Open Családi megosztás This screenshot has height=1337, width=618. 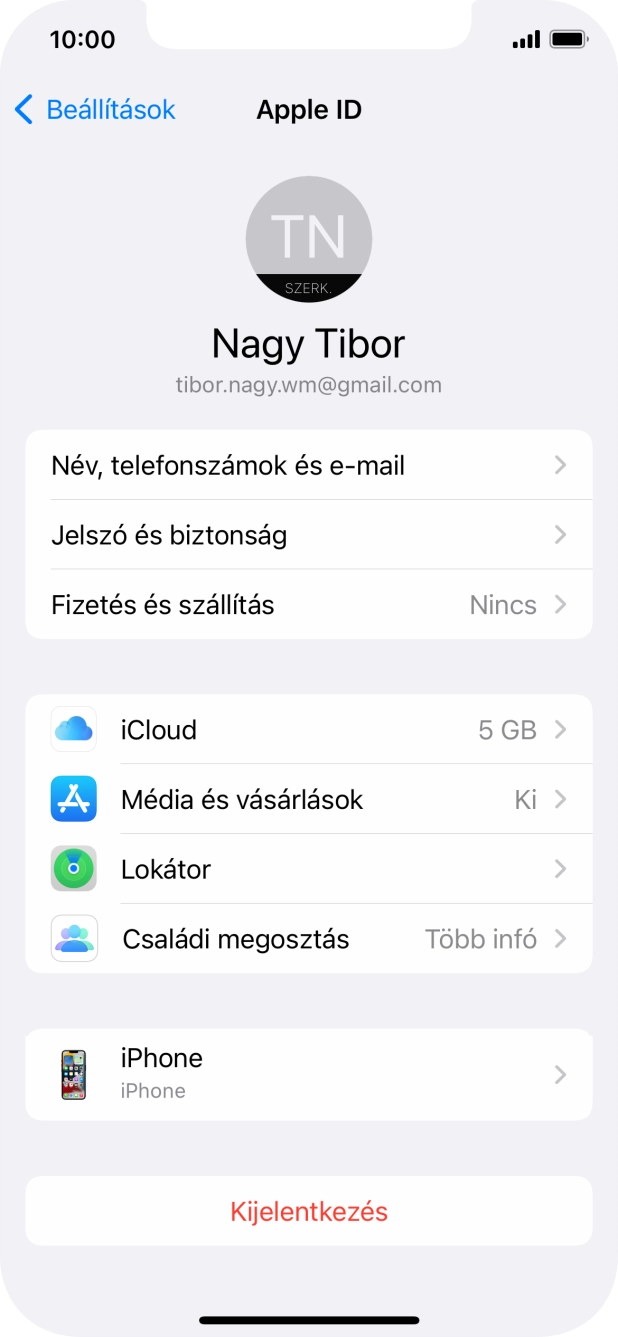pyautogui.click(x=308, y=939)
